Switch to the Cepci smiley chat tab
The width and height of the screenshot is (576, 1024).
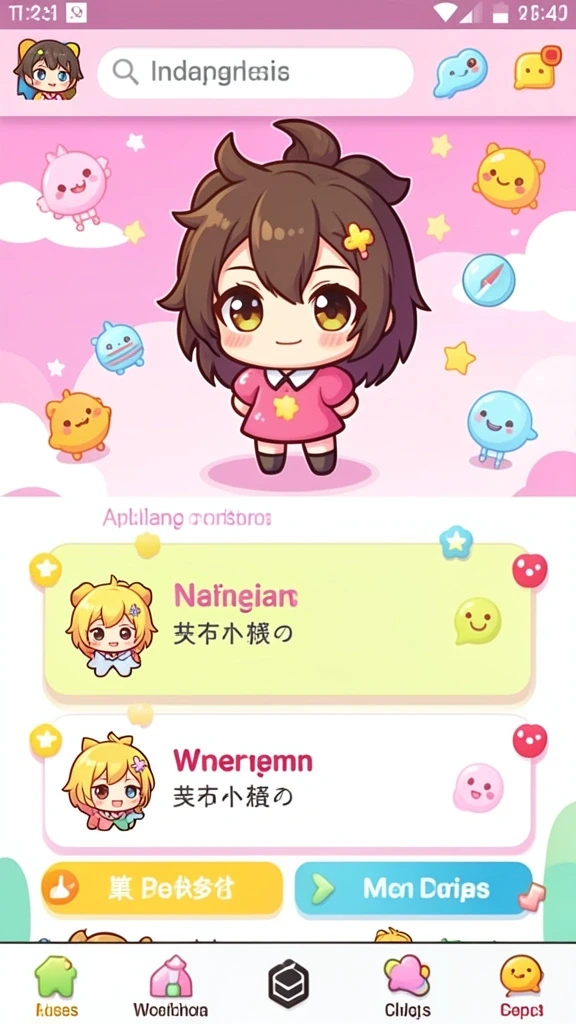tap(521, 987)
